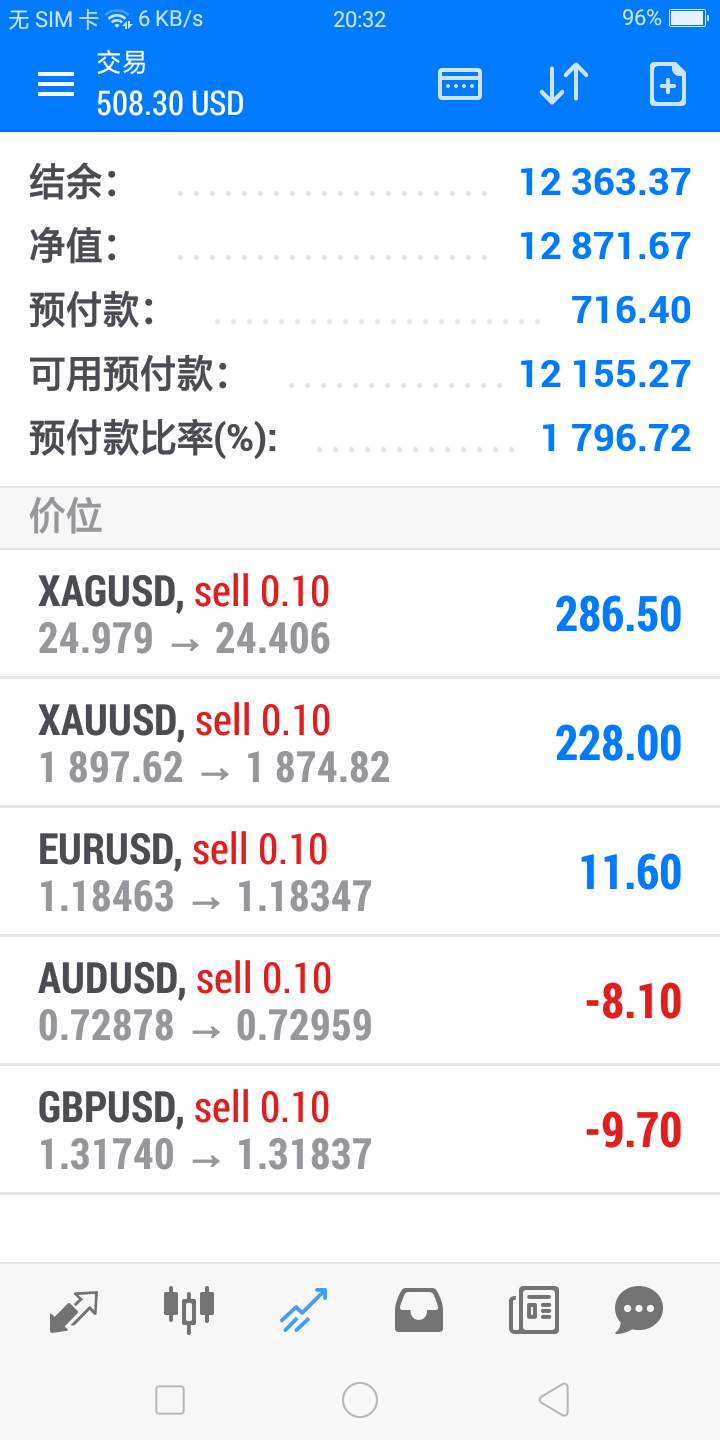Open the deposit card icon in app bar
The height and width of the screenshot is (1440, 720).
click(460, 85)
